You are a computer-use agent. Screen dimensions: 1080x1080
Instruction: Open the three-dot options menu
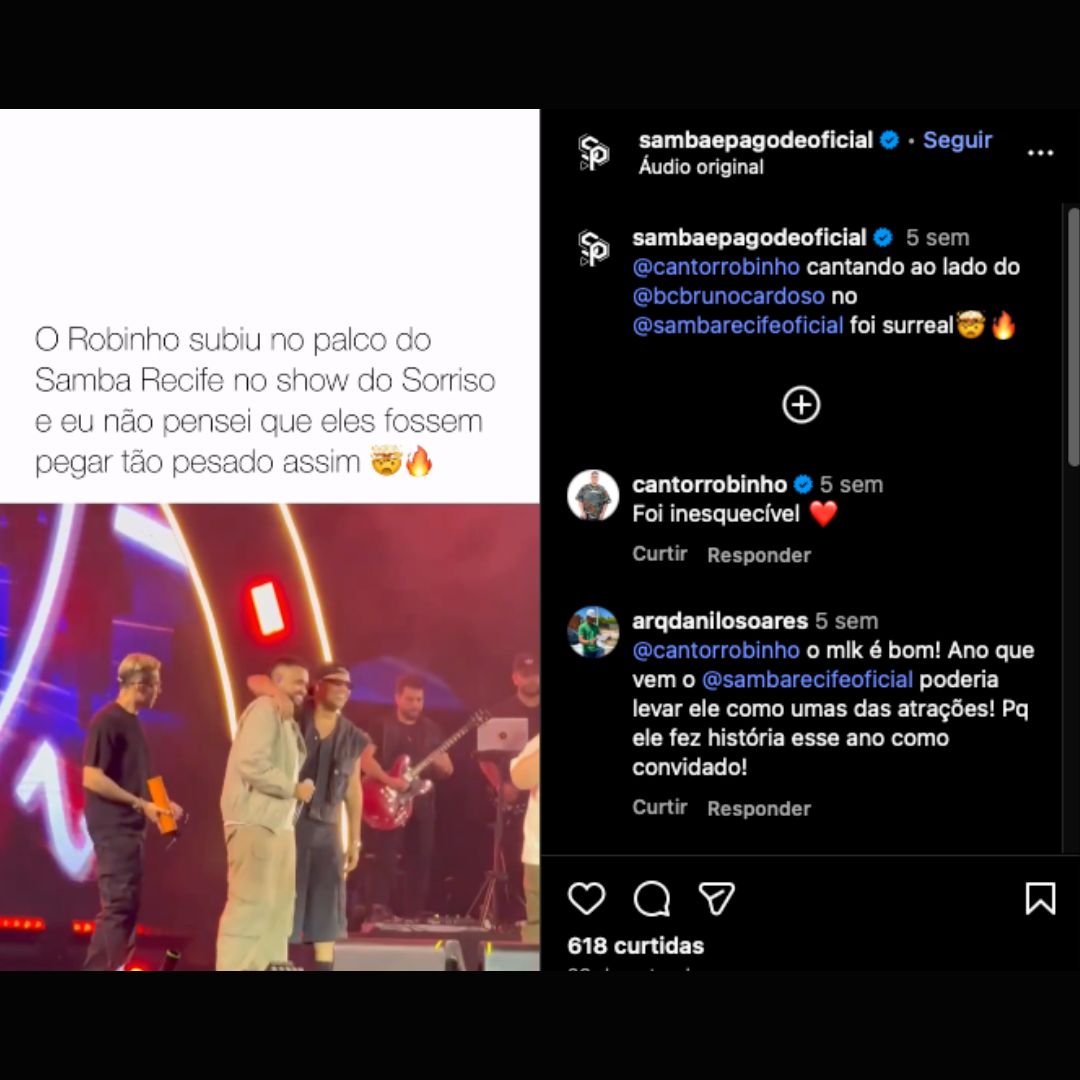click(x=1040, y=153)
